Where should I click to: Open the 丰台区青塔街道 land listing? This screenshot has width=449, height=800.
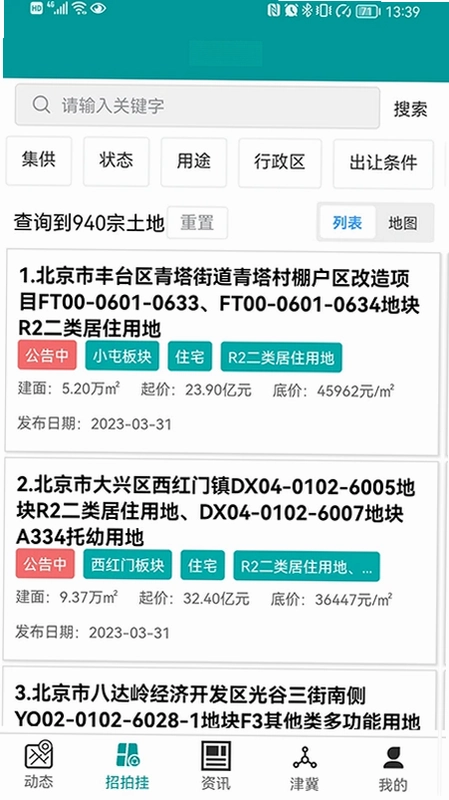[x=222, y=352]
